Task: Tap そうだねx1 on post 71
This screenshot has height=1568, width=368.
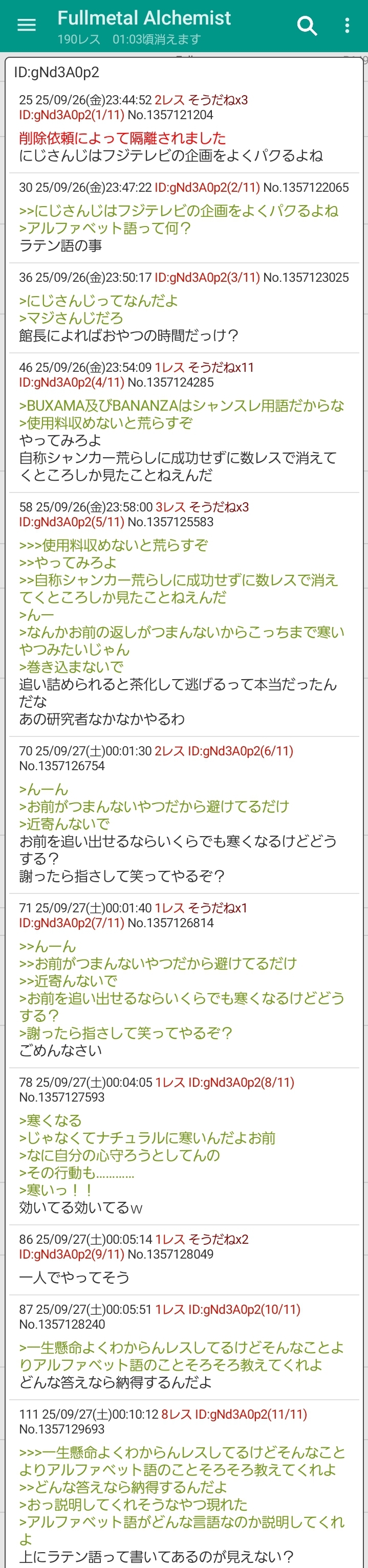Action: pyautogui.click(x=218, y=908)
